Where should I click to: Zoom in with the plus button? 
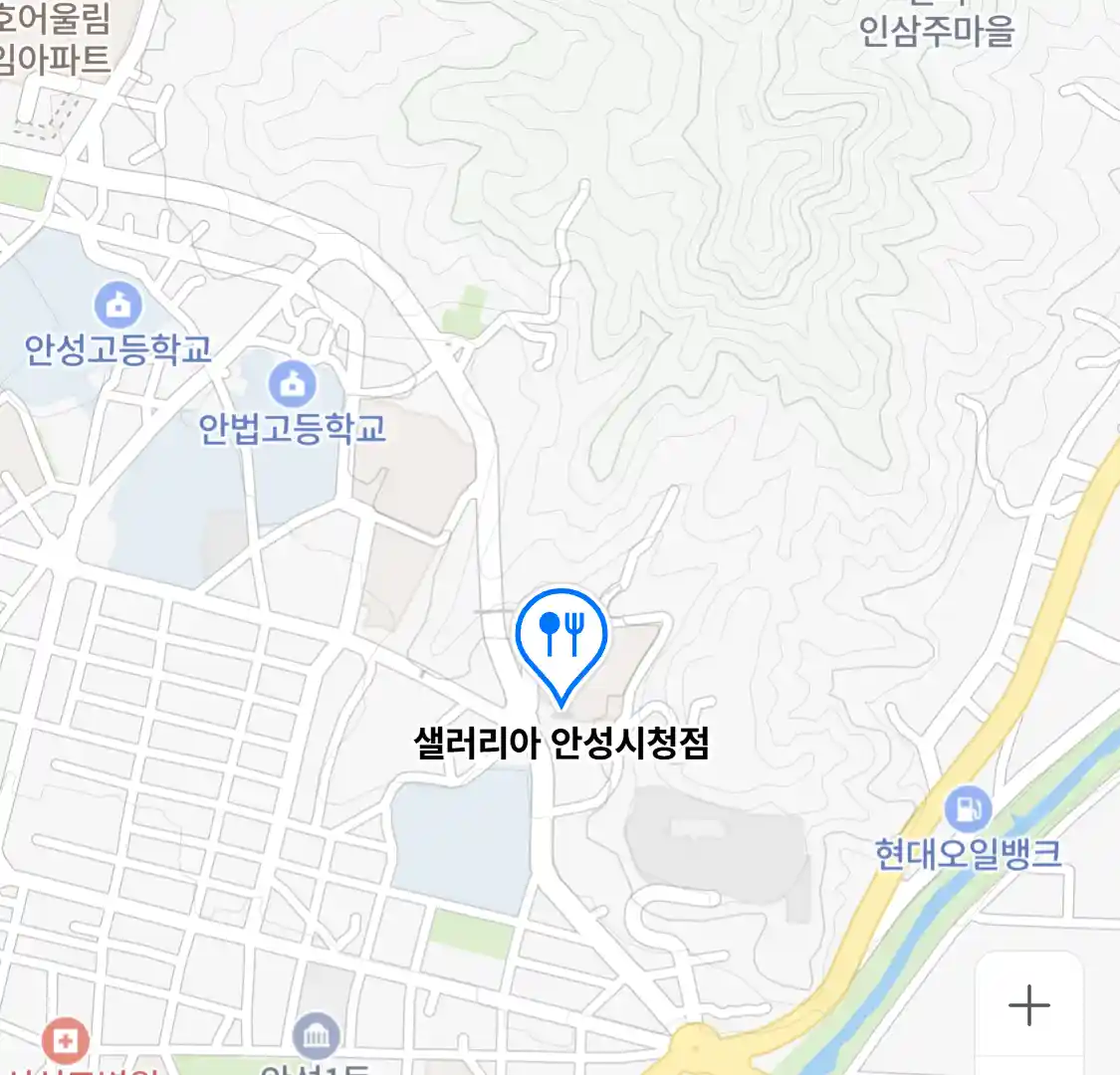tap(1028, 1005)
